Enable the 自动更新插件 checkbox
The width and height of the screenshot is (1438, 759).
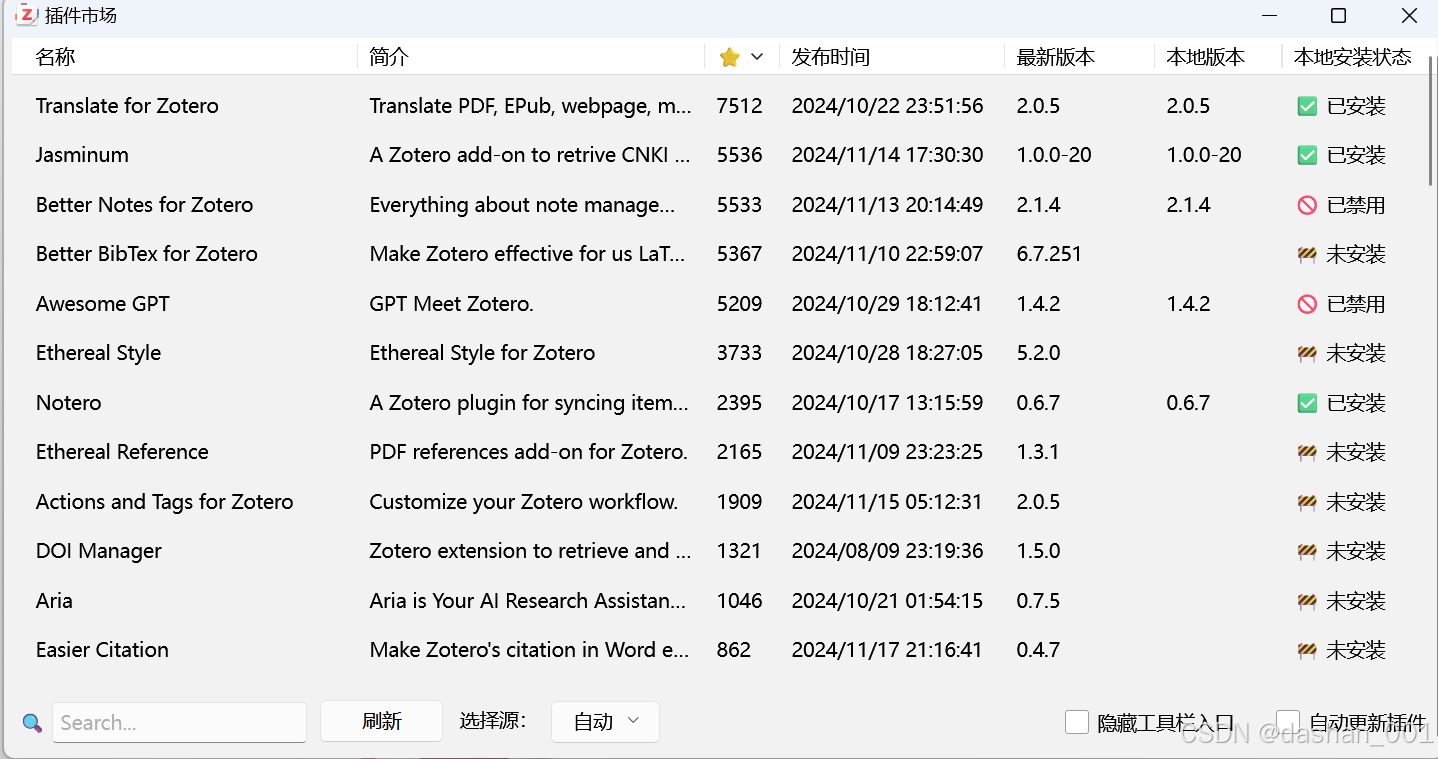1288,722
